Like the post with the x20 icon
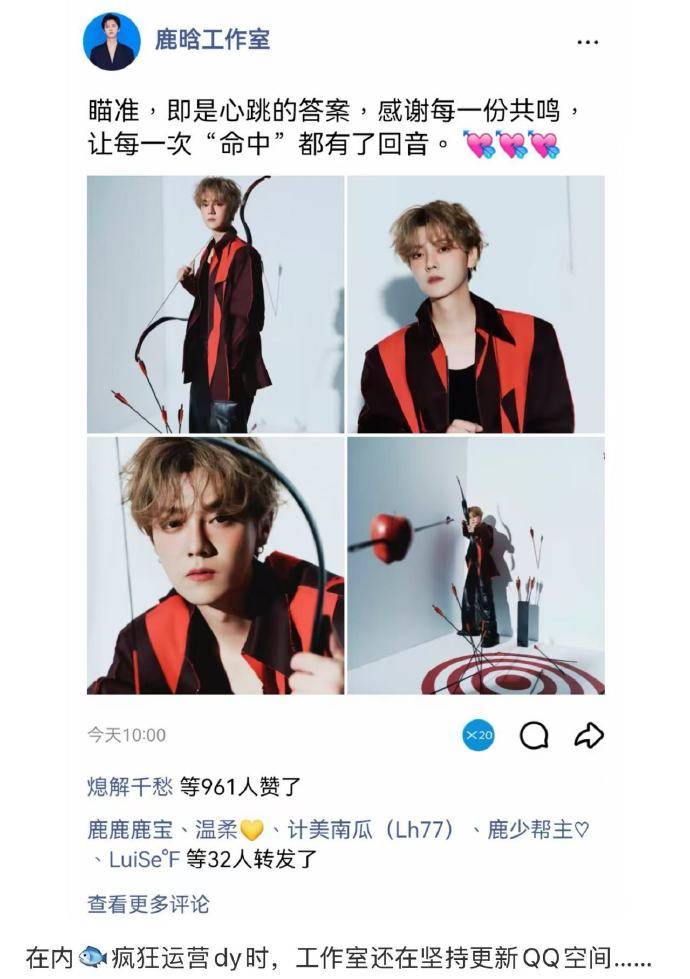 [478, 735]
